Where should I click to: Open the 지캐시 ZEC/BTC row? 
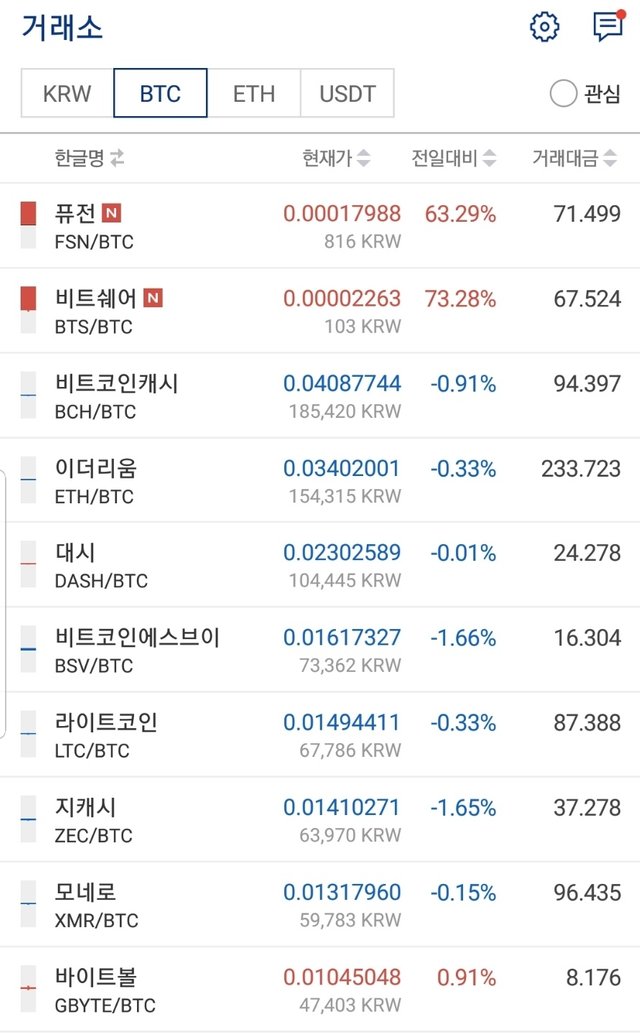pyautogui.click(x=320, y=820)
